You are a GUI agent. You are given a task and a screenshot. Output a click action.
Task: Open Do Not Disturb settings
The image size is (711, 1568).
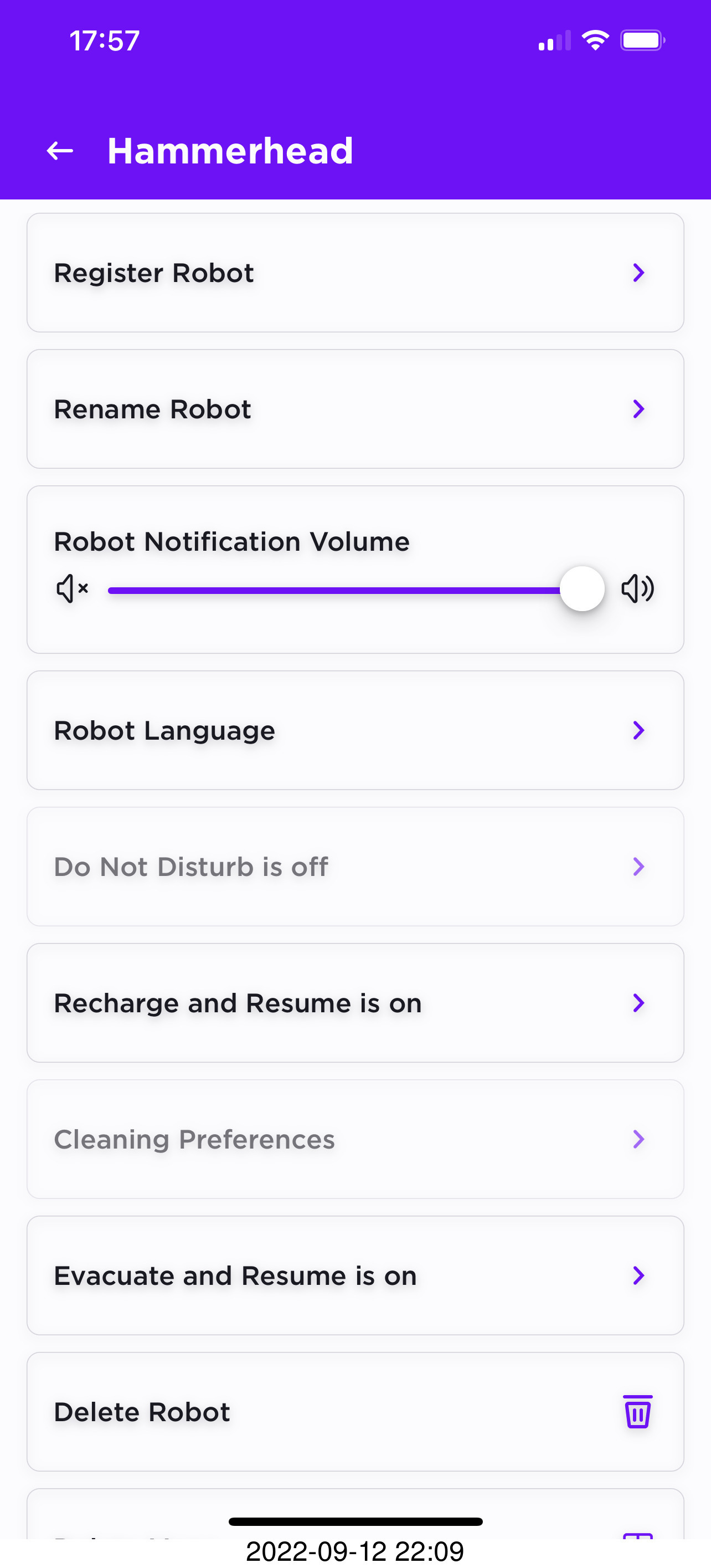(x=355, y=866)
